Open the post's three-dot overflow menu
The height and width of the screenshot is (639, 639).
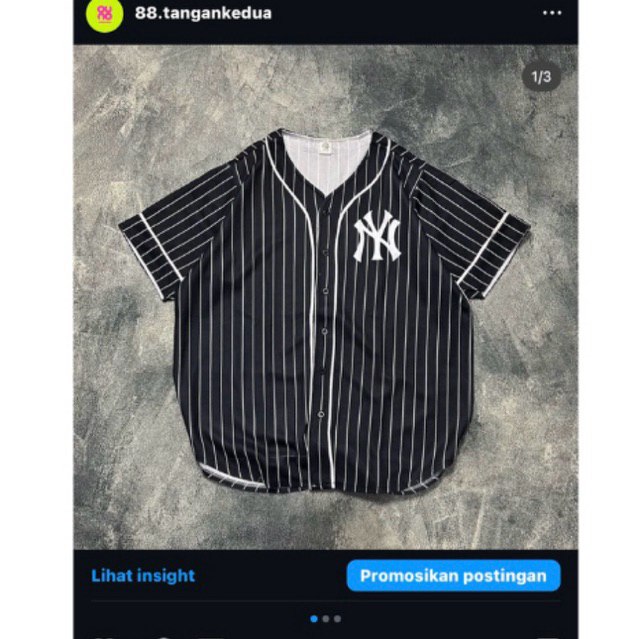(552, 14)
